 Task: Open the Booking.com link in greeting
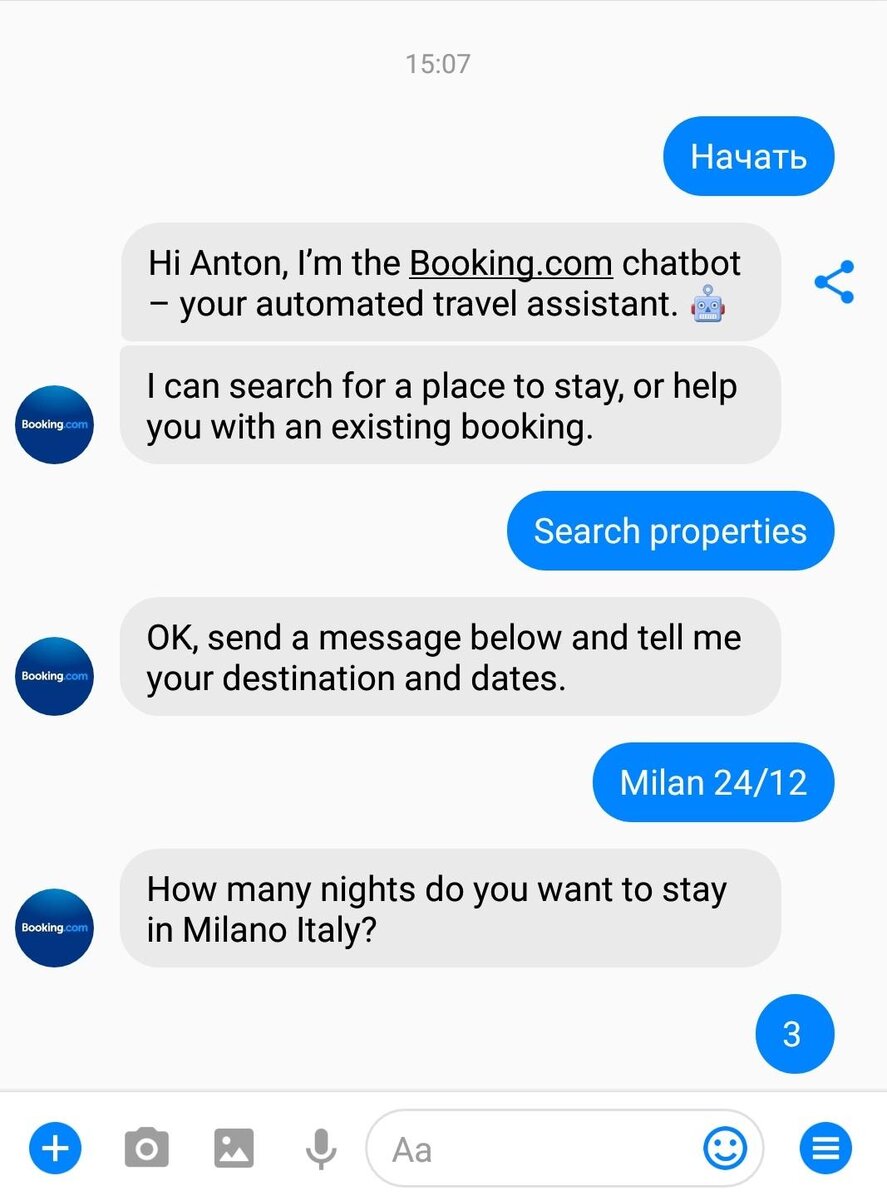click(510, 264)
